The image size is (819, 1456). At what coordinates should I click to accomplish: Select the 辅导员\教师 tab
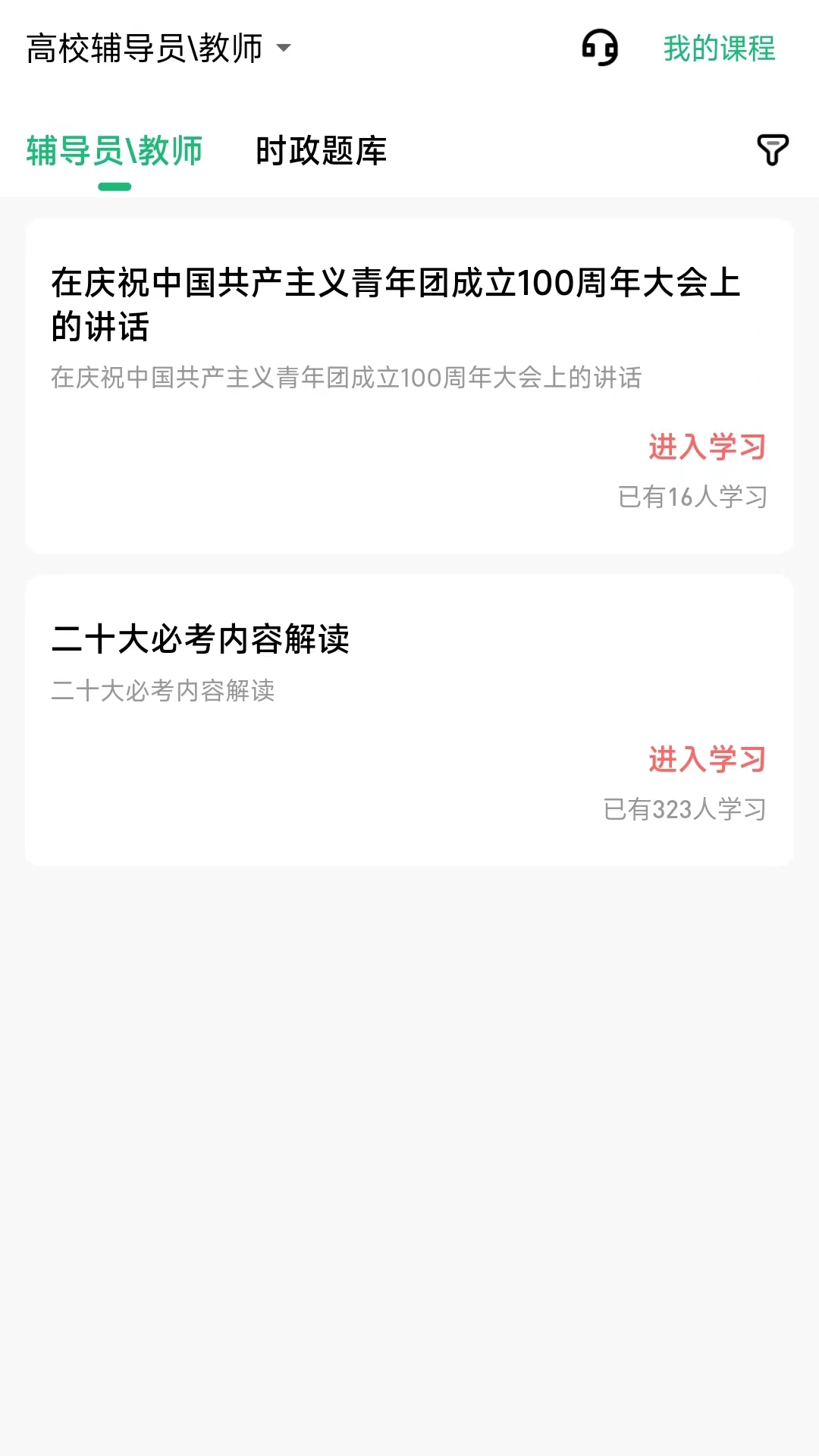pos(114,152)
